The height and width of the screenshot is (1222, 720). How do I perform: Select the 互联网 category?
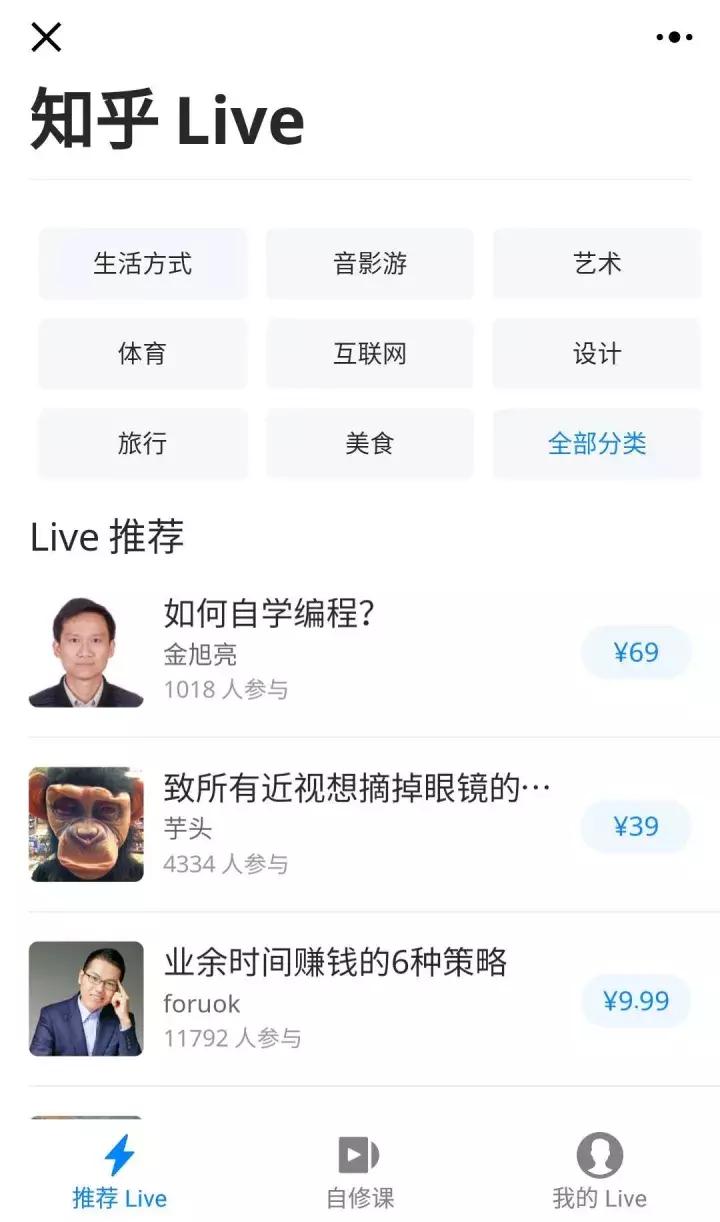(x=369, y=354)
